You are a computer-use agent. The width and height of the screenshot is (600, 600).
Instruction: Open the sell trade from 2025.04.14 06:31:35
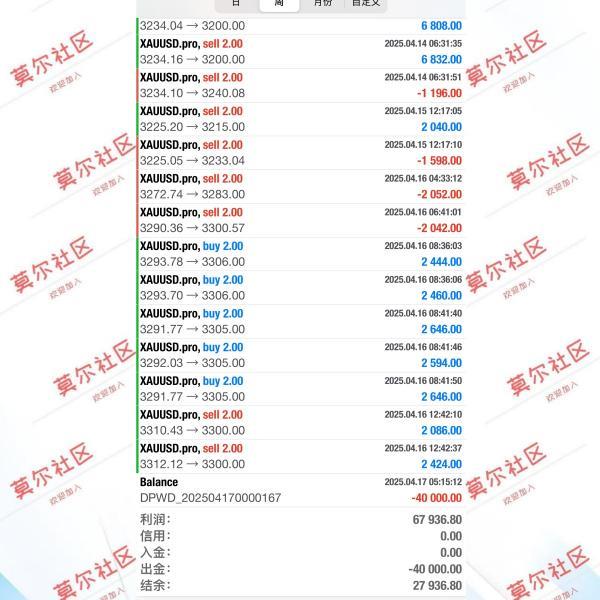point(300,52)
